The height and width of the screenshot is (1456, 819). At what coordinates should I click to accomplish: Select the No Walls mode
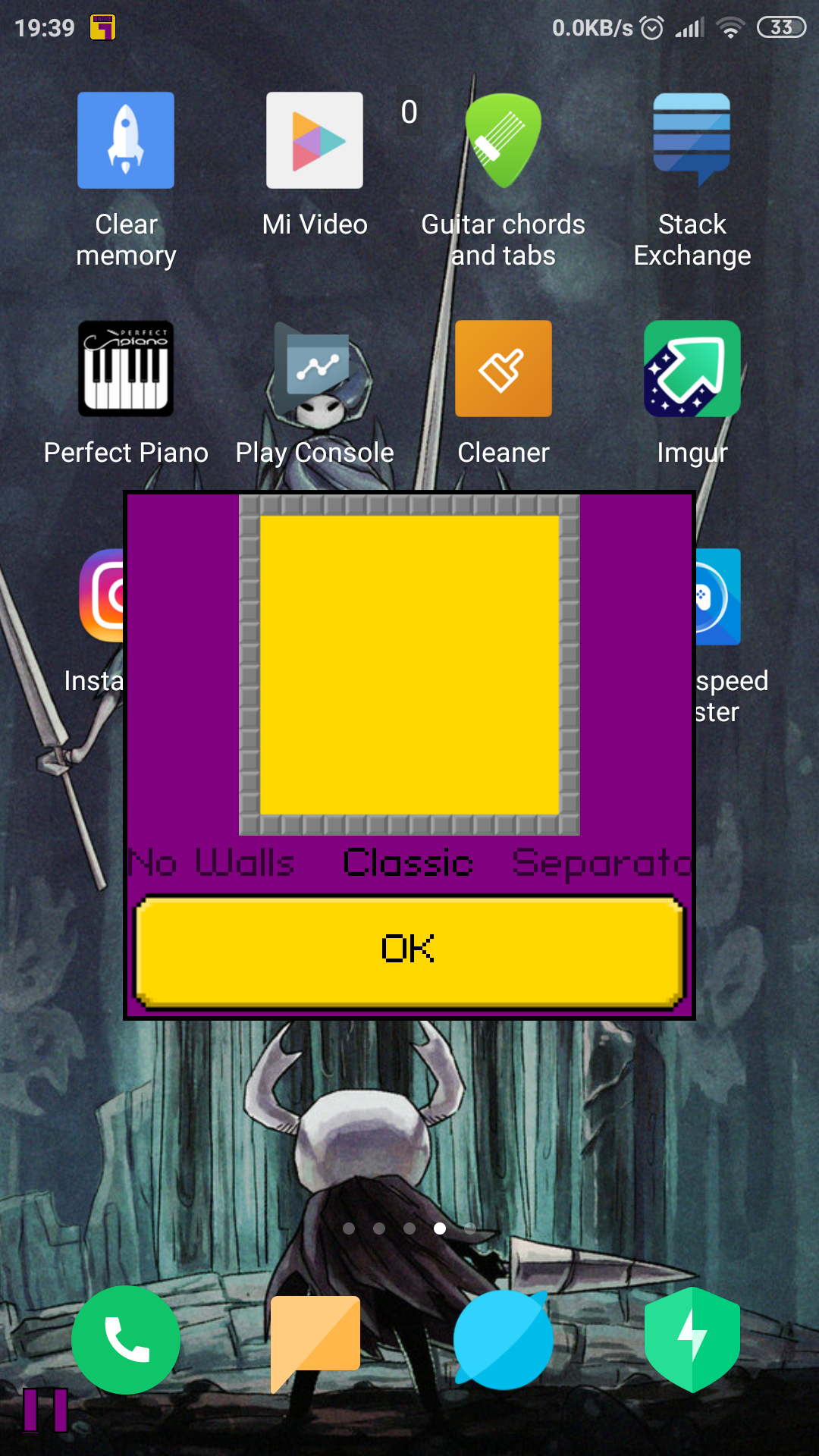pos(212,863)
